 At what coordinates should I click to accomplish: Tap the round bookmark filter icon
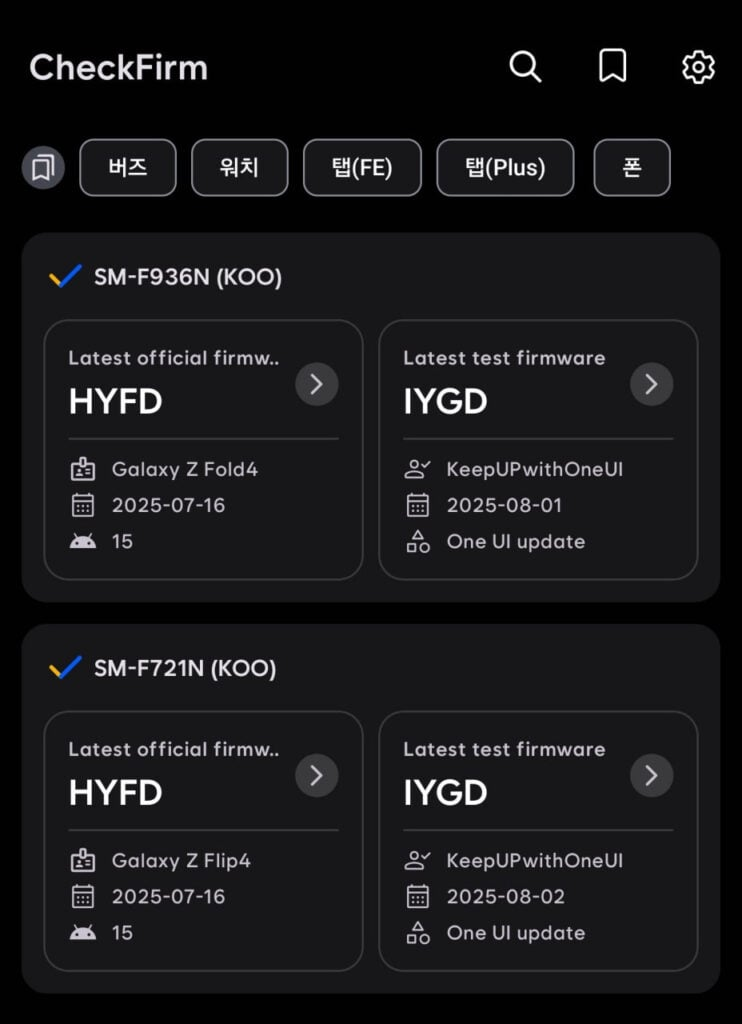coord(43,168)
